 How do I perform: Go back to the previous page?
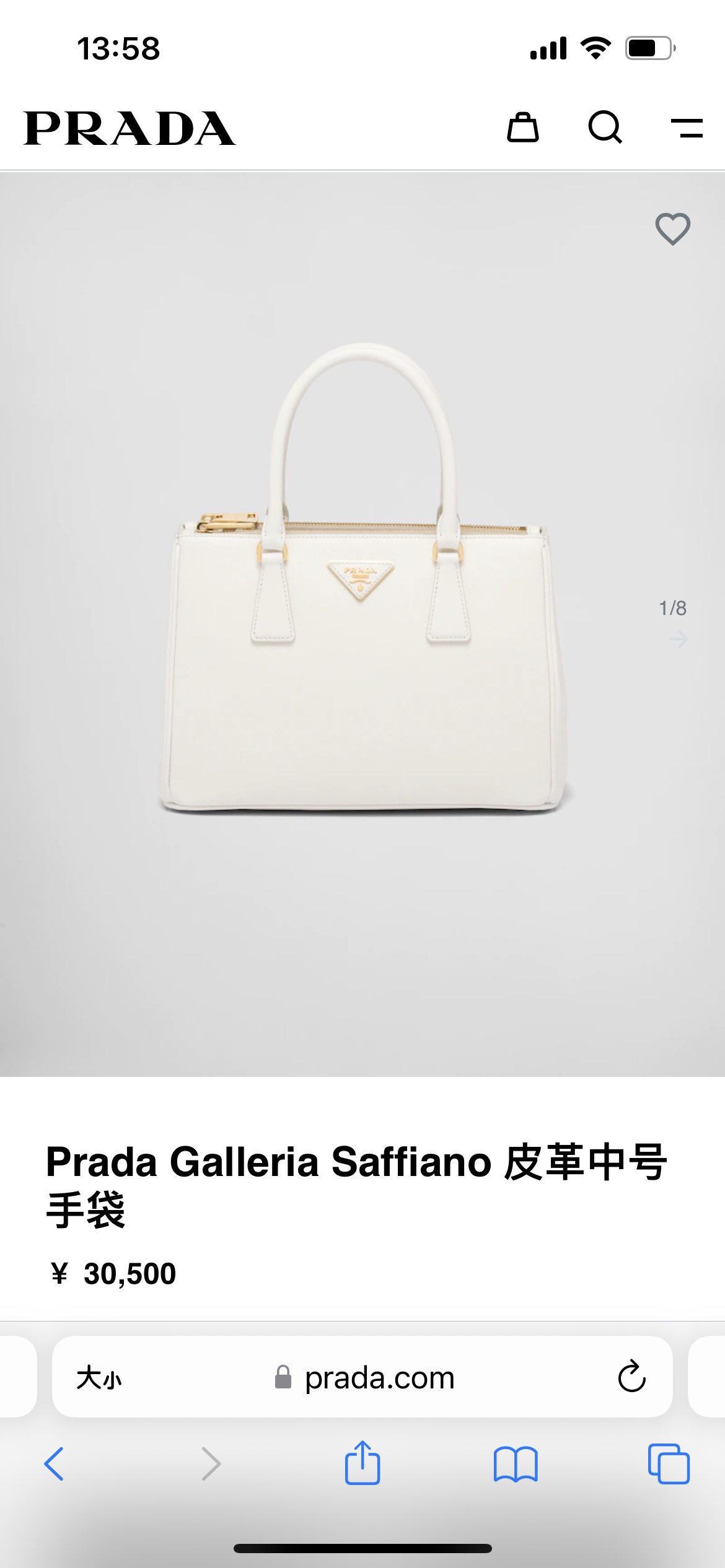[x=55, y=1464]
